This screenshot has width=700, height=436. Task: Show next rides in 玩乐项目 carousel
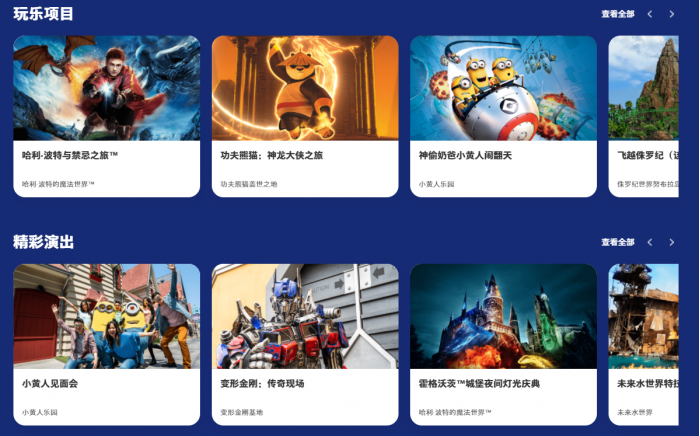(x=672, y=14)
